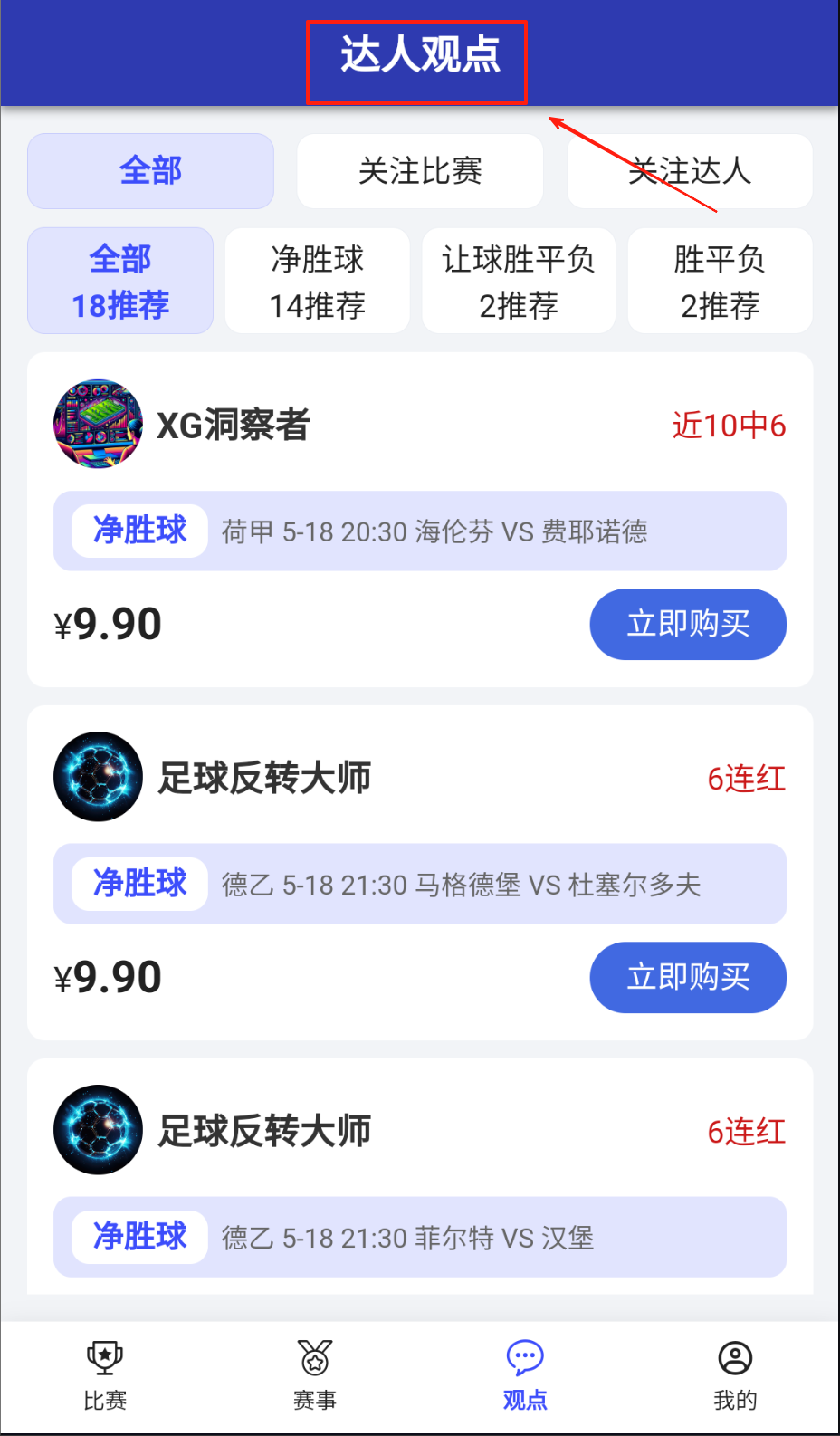The height and width of the screenshot is (1436, 840).
Task: Filter by 让球胜平负 2推荐
Action: coord(519,282)
